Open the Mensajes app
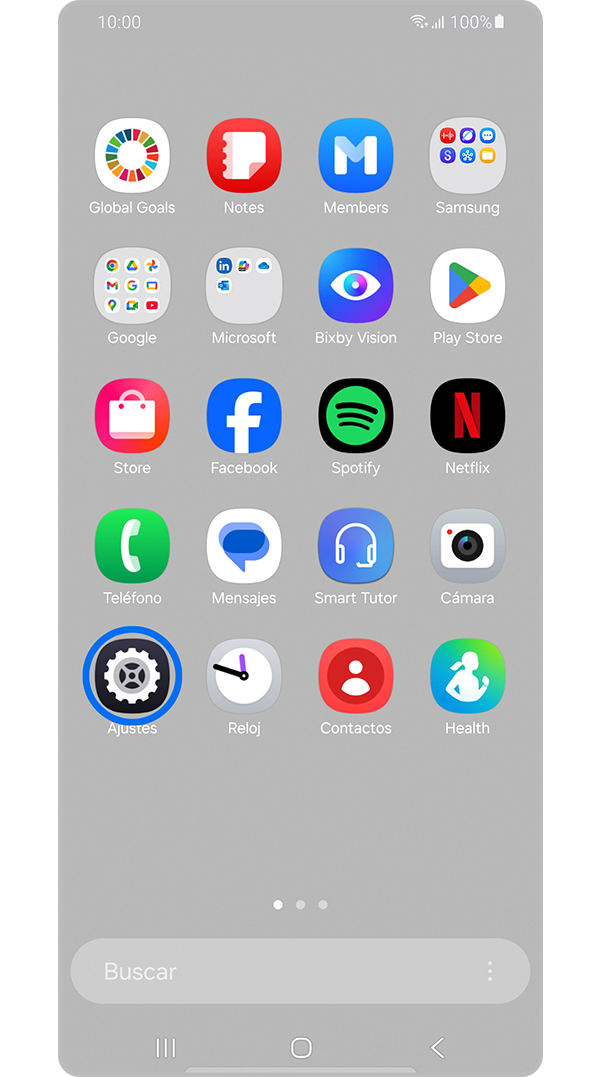Viewport: 600px width, 1077px height. [x=244, y=545]
